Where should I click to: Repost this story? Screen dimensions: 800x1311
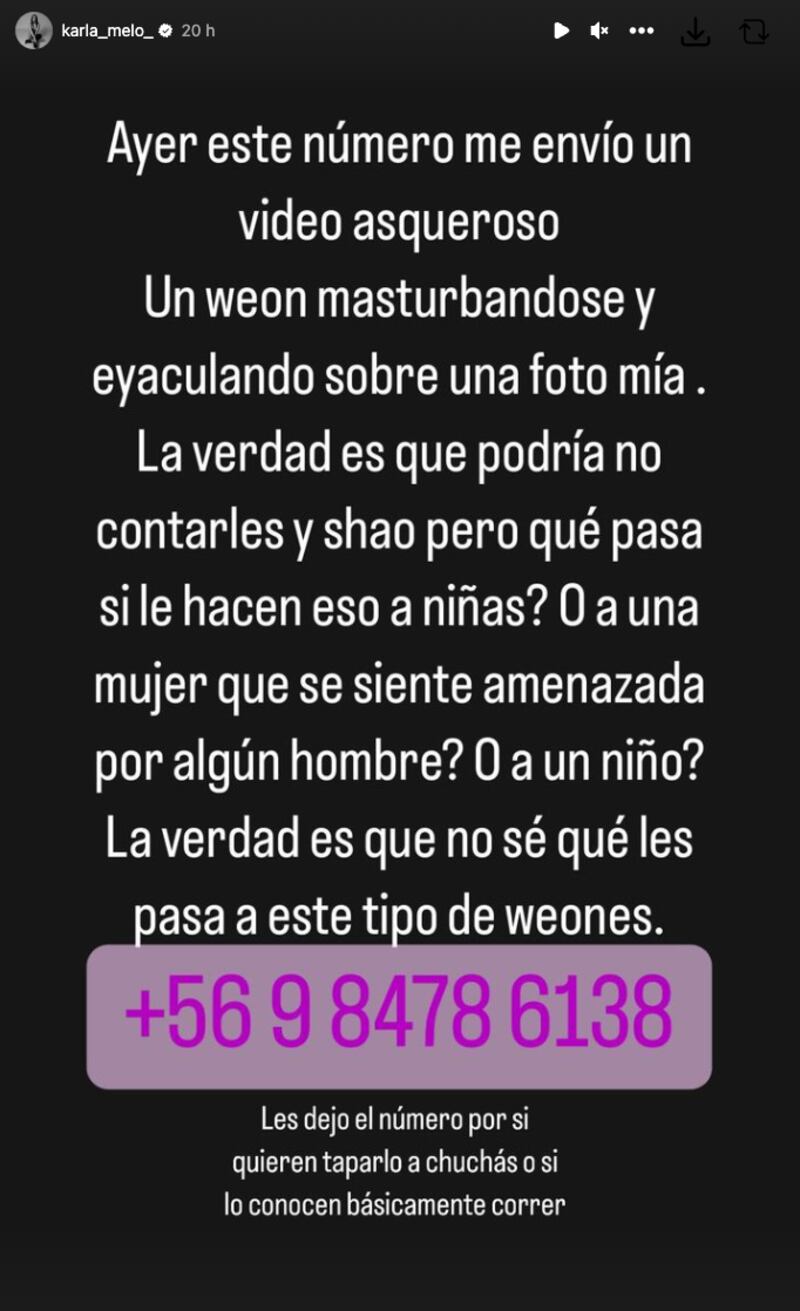coord(753,32)
